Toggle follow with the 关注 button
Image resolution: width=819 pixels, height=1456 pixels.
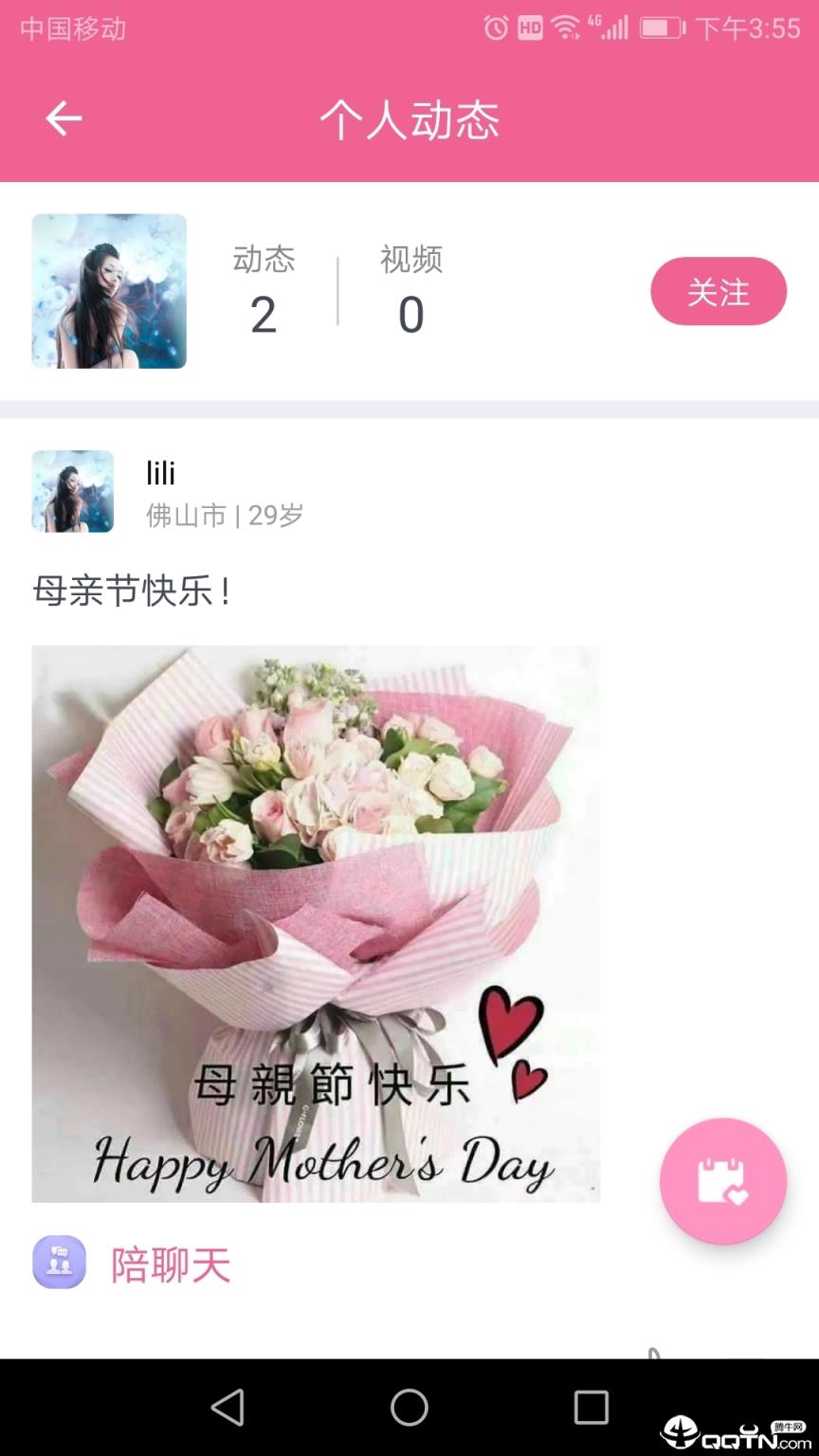click(x=718, y=291)
